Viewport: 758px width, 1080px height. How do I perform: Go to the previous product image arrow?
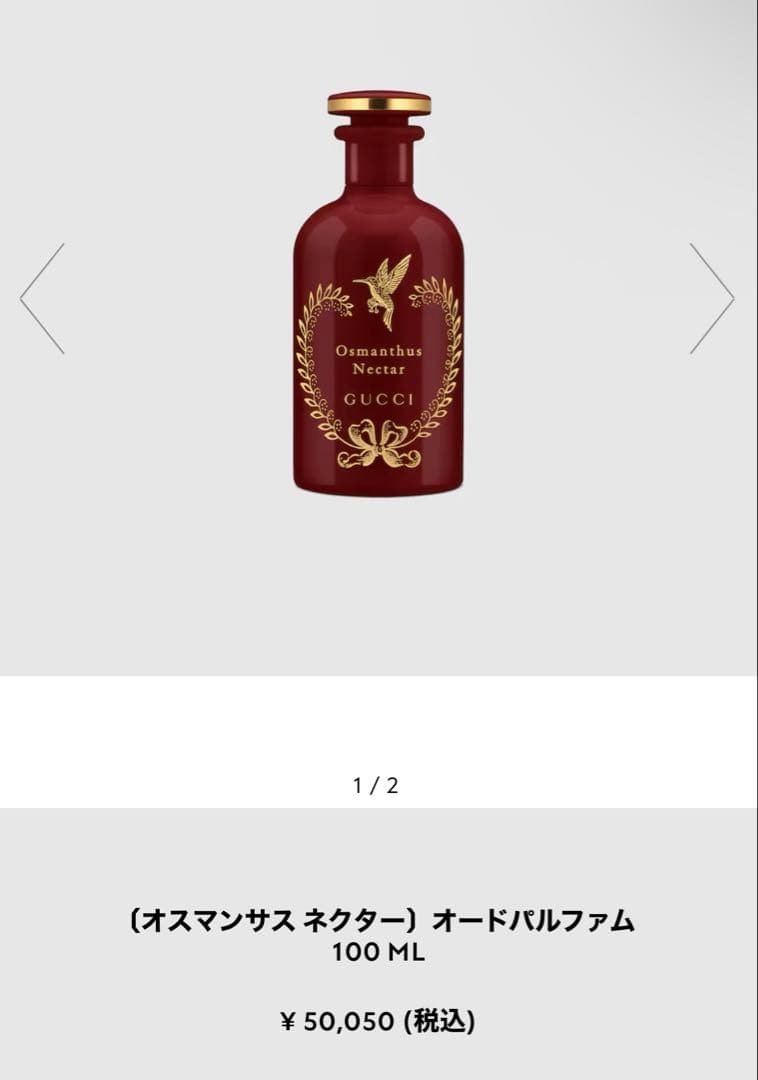pyautogui.click(x=42, y=298)
